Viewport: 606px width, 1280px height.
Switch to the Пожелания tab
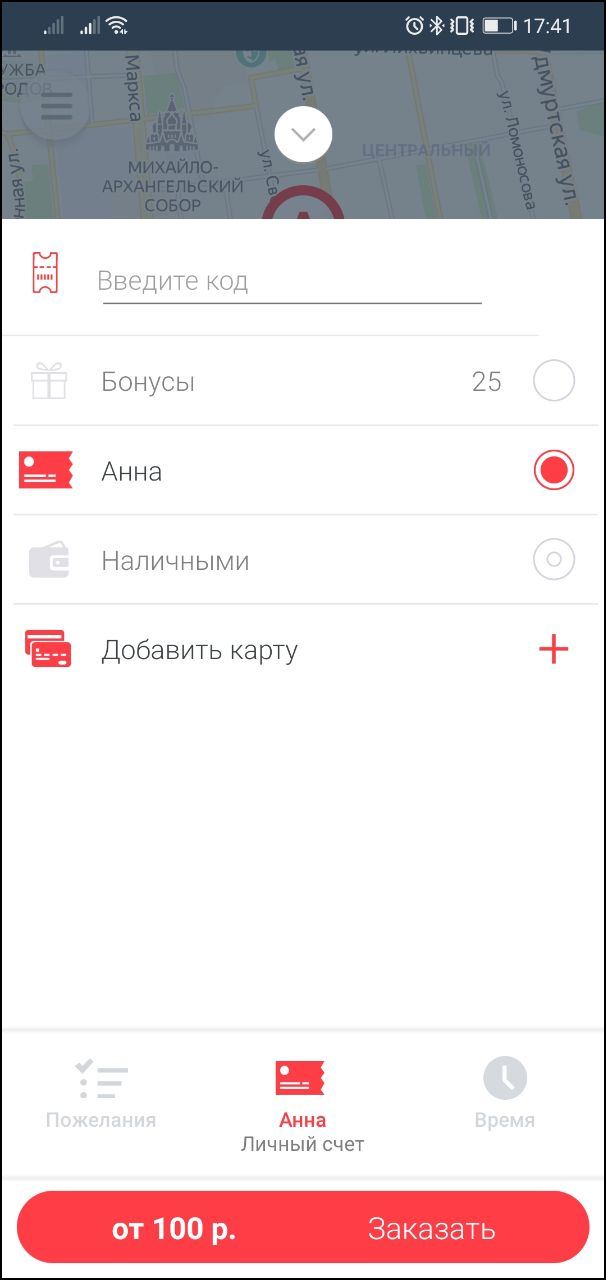coord(101,1095)
